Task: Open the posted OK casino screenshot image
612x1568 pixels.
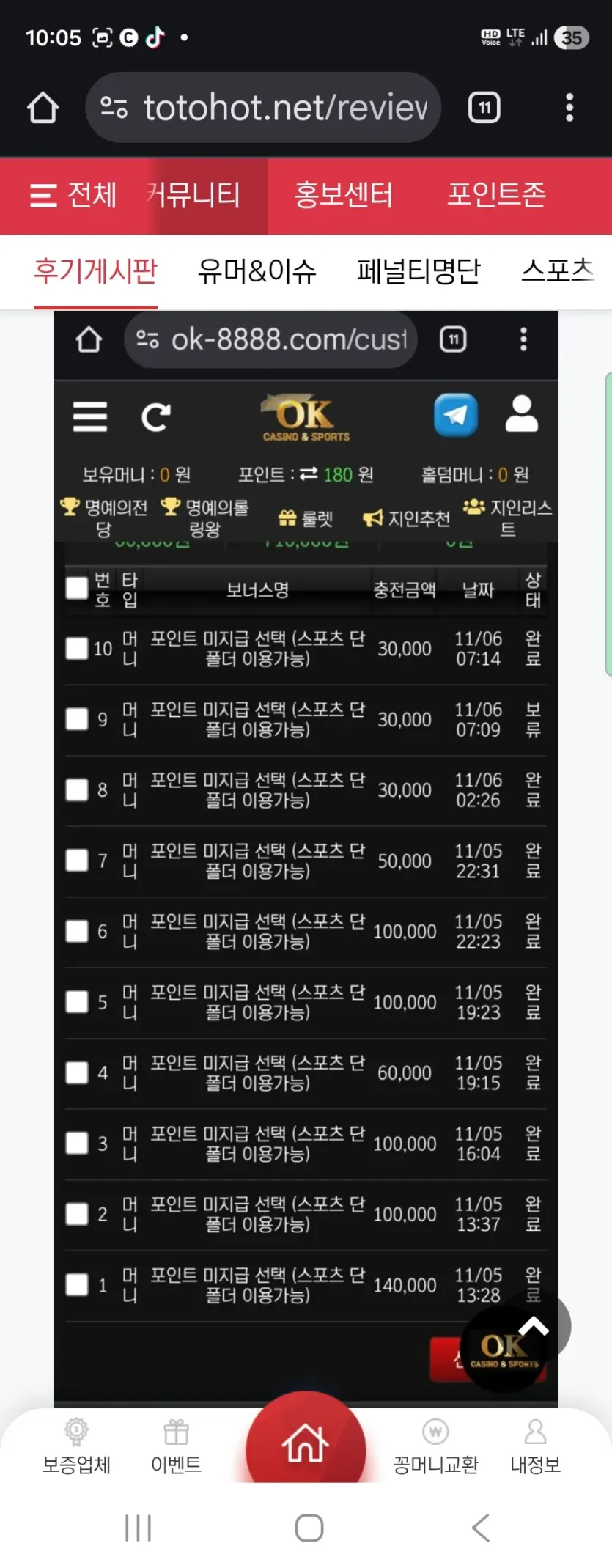Action: point(306,858)
